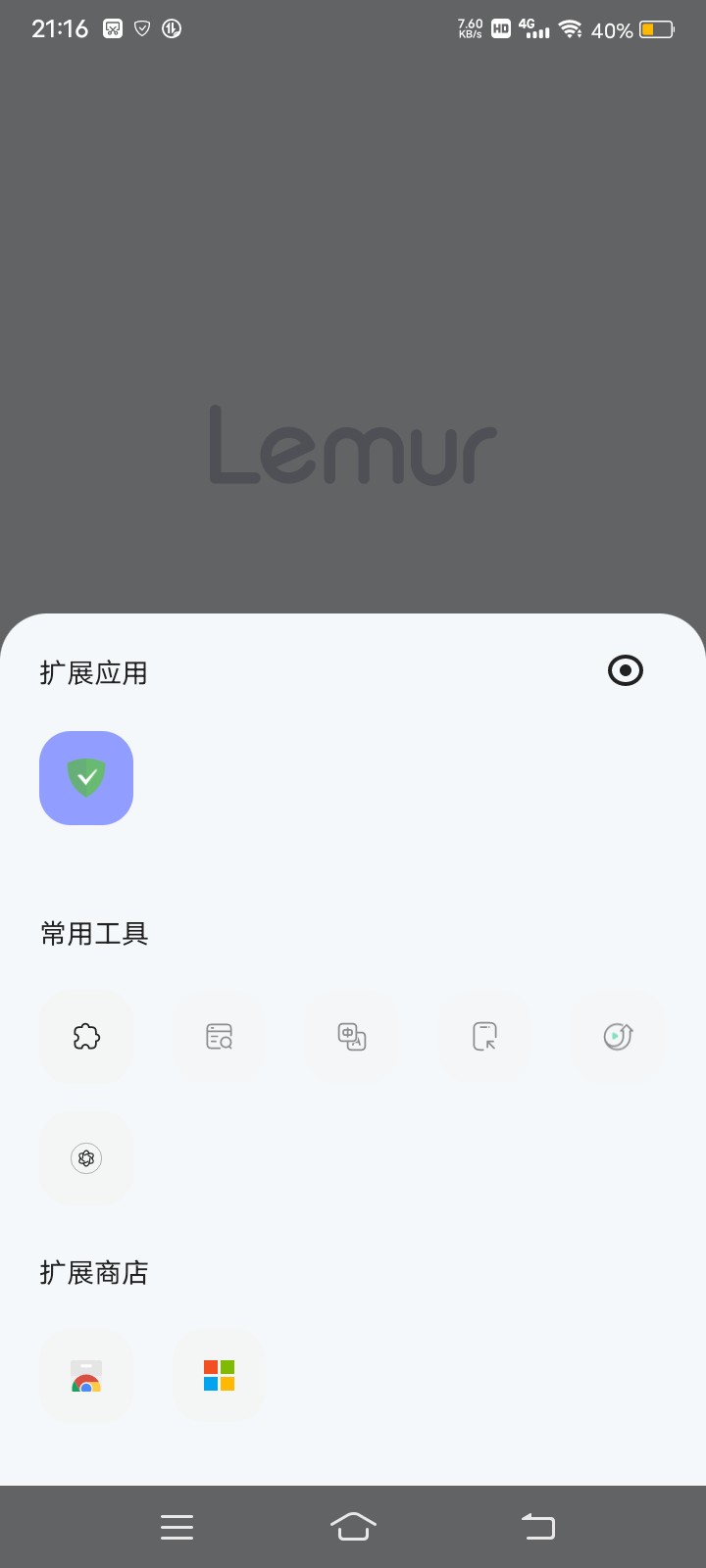Return to the home screen
Viewport: 706px width, 1568px height.
[x=353, y=1527]
